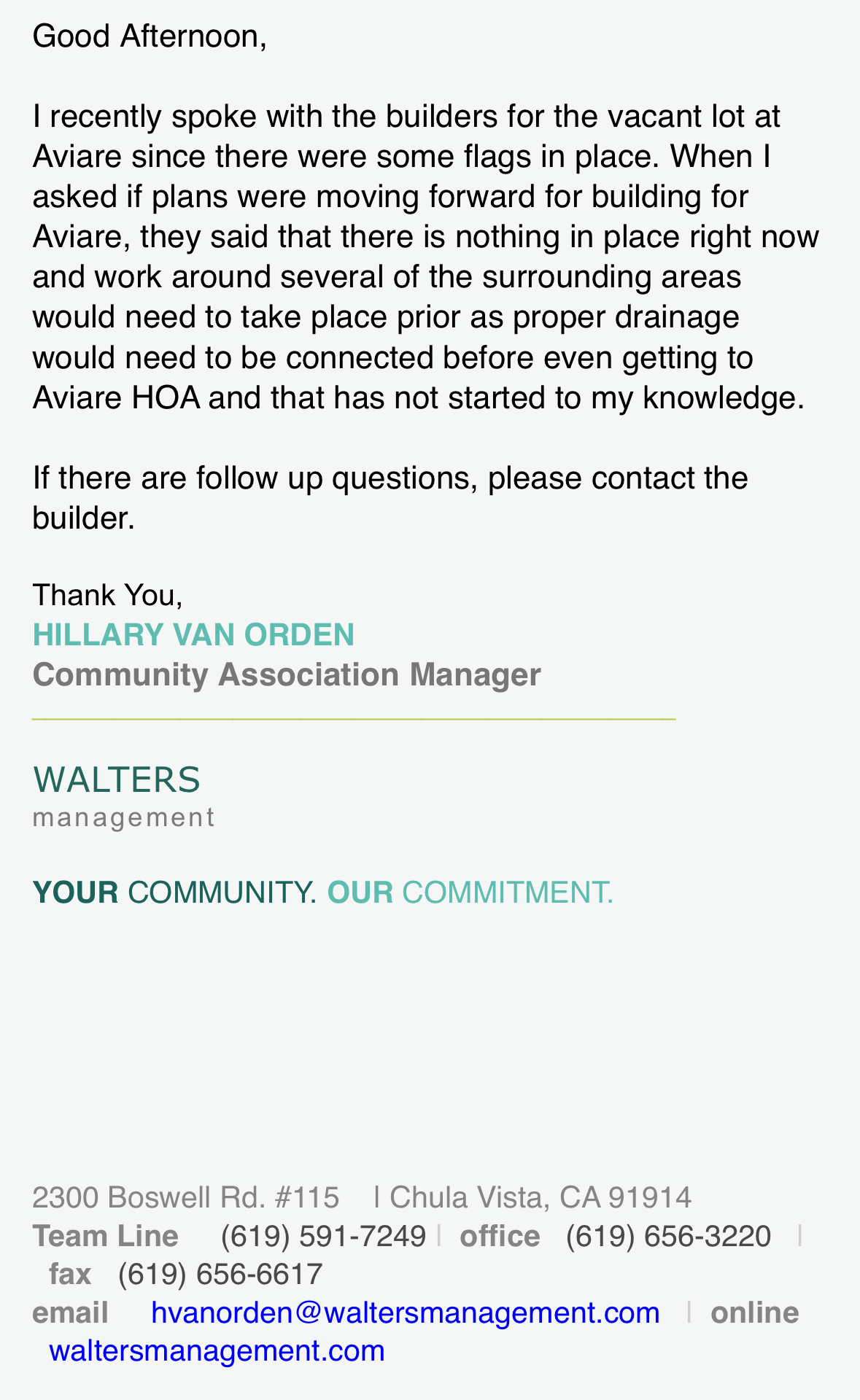This screenshot has height=1400, width=860.
Task: Open the waltersmanagement.com website link
Action: [x=217, y=1351]
